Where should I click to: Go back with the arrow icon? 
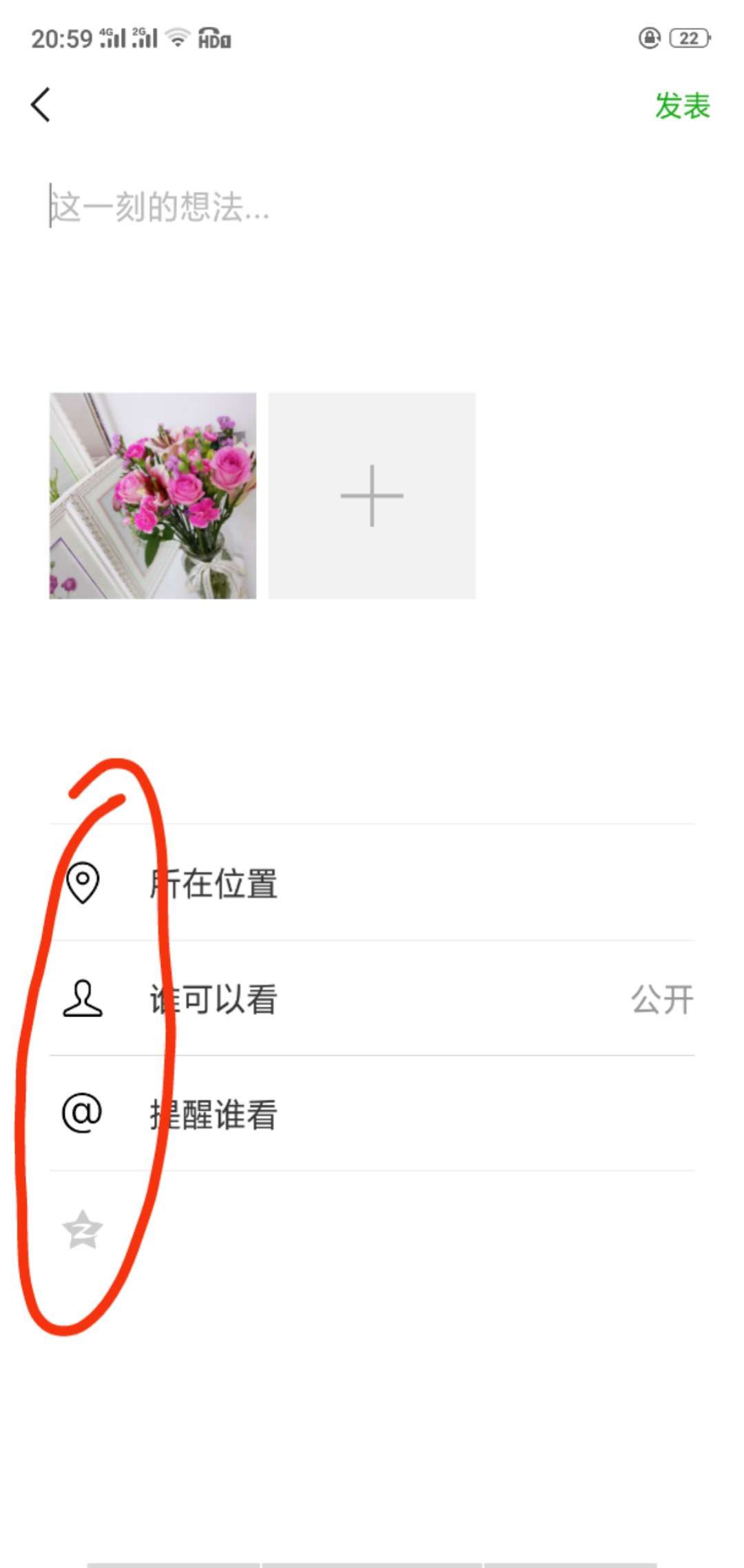[41, 105]
